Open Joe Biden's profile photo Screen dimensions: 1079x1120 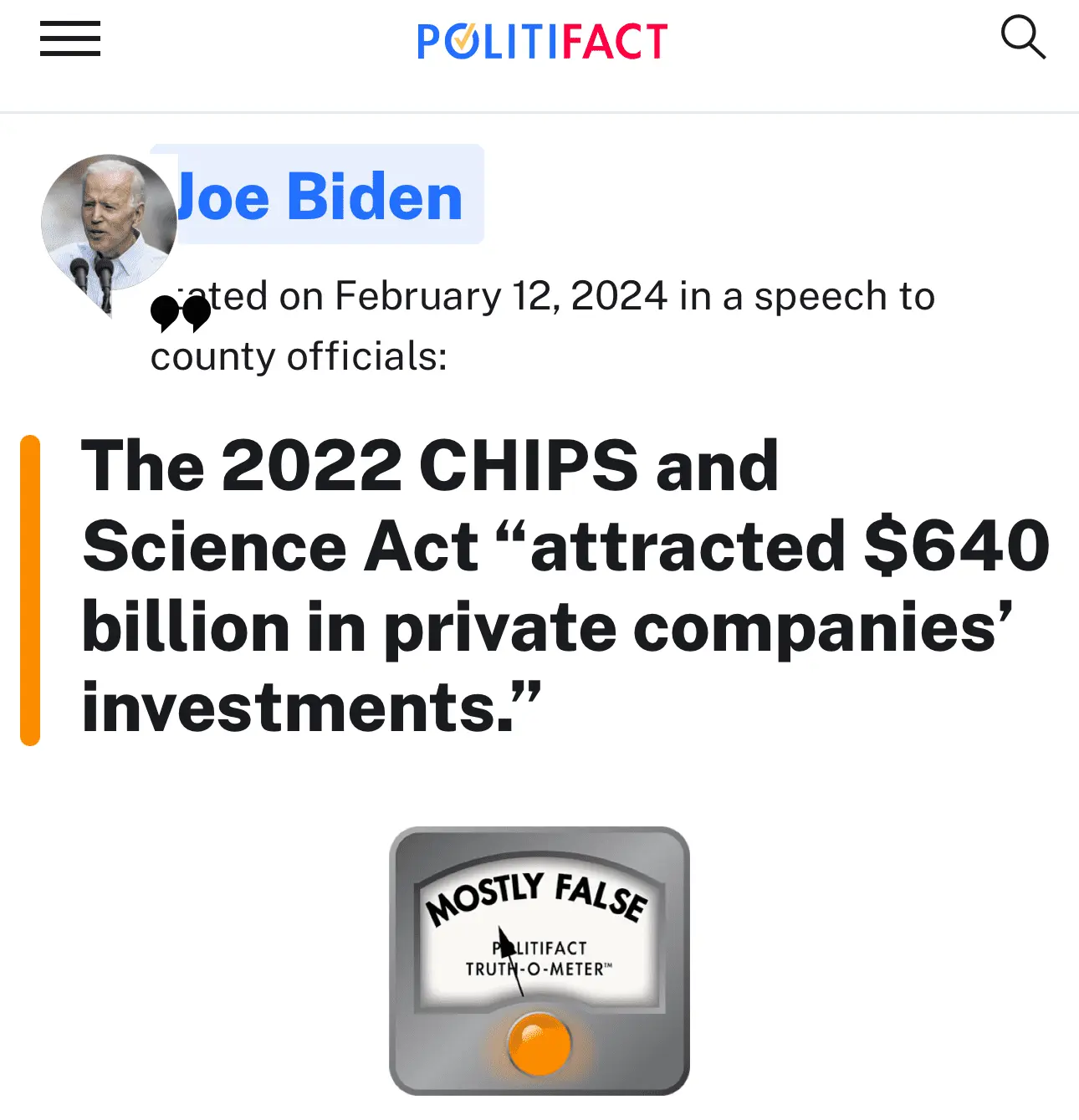click(x=108, y=222)
